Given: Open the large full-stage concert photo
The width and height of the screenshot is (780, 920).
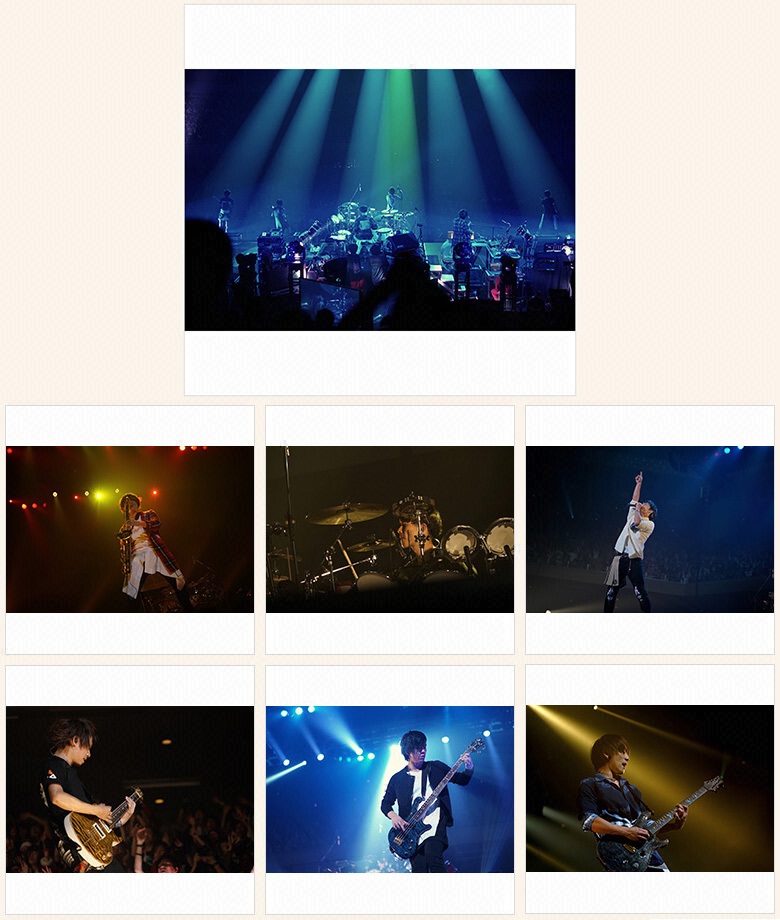Looking at the screenshot, I should click(380, 200).
